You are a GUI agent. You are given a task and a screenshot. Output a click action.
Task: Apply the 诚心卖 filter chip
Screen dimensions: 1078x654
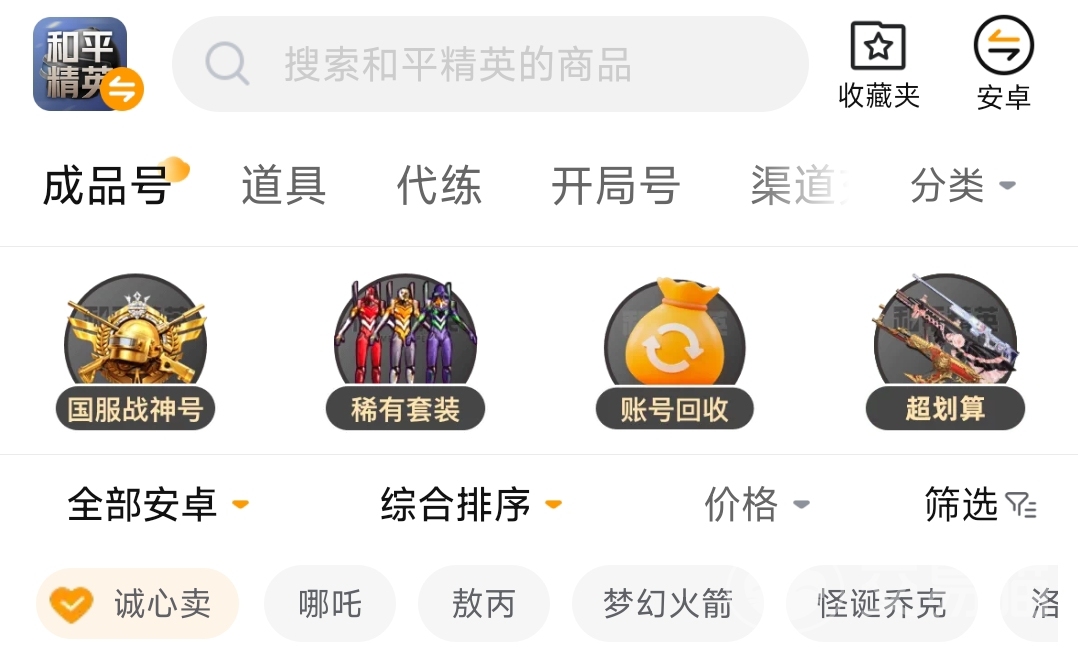click(x=138, y=604)
